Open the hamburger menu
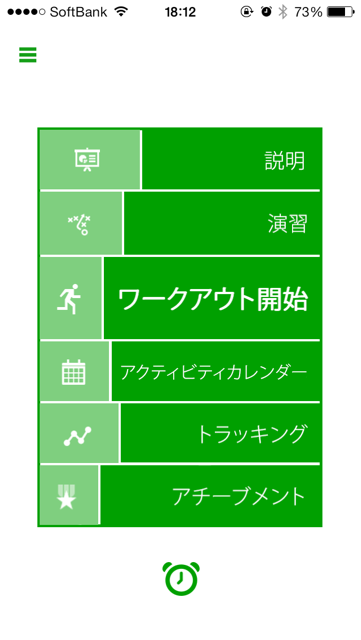This screenshot has height=640, width=361. [x=28, y=55]
